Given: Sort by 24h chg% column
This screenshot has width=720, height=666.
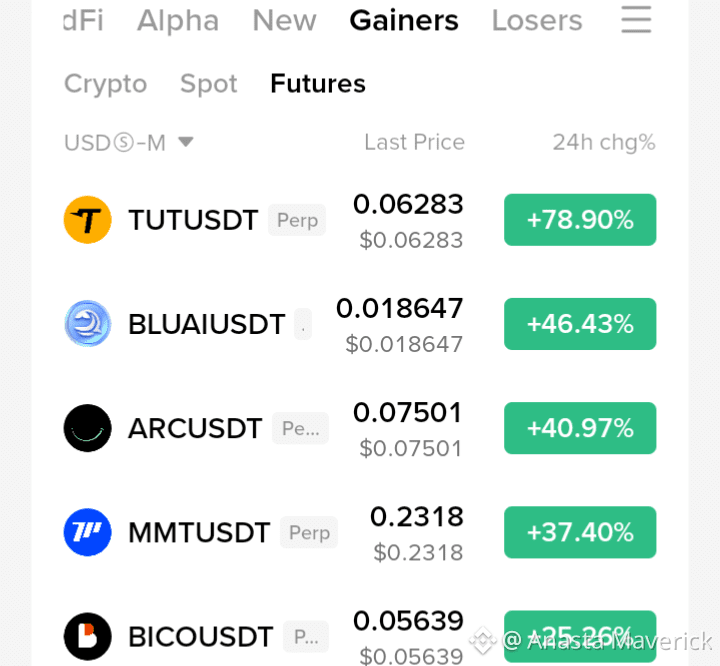Looking at the screenshot, I should tap(604, 142).
